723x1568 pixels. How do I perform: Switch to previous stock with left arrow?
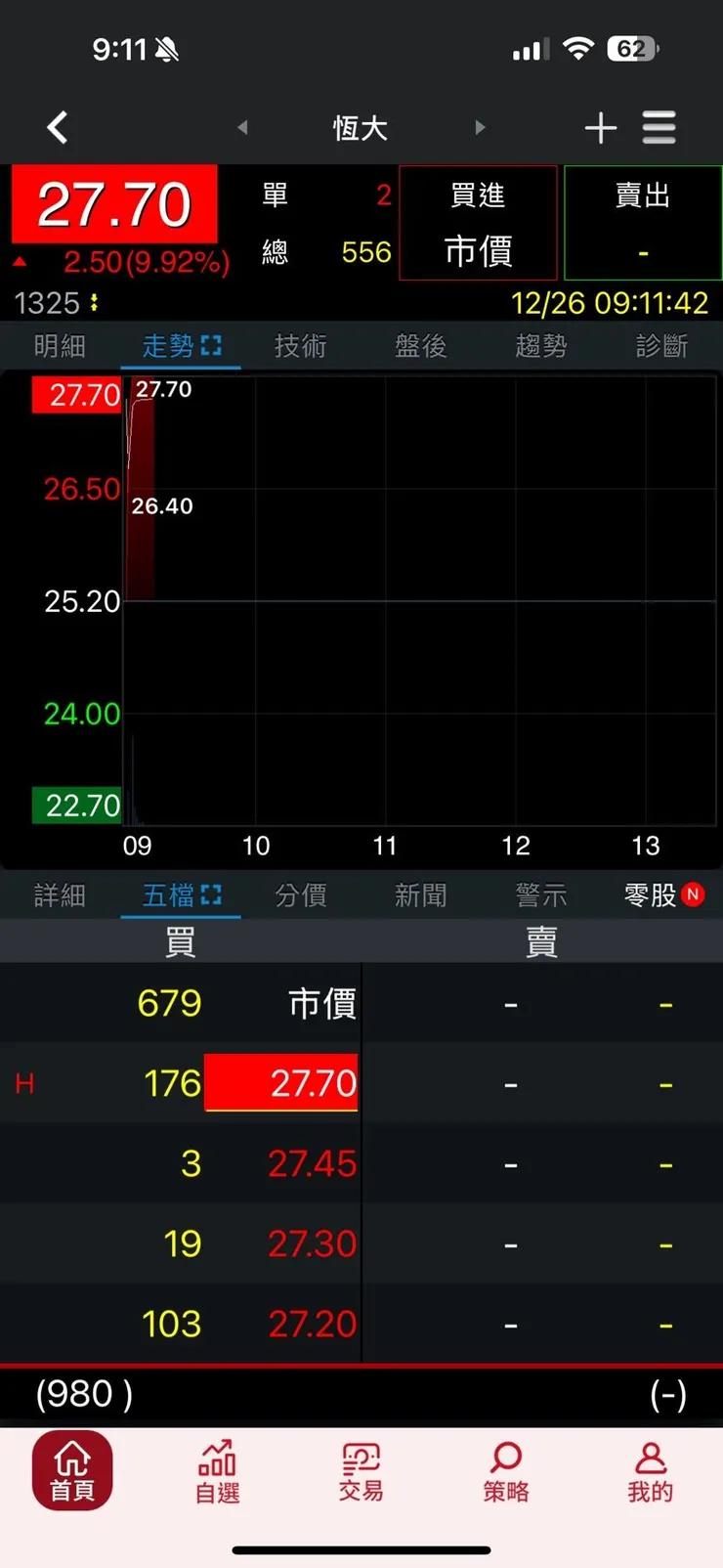coord(241,127)
